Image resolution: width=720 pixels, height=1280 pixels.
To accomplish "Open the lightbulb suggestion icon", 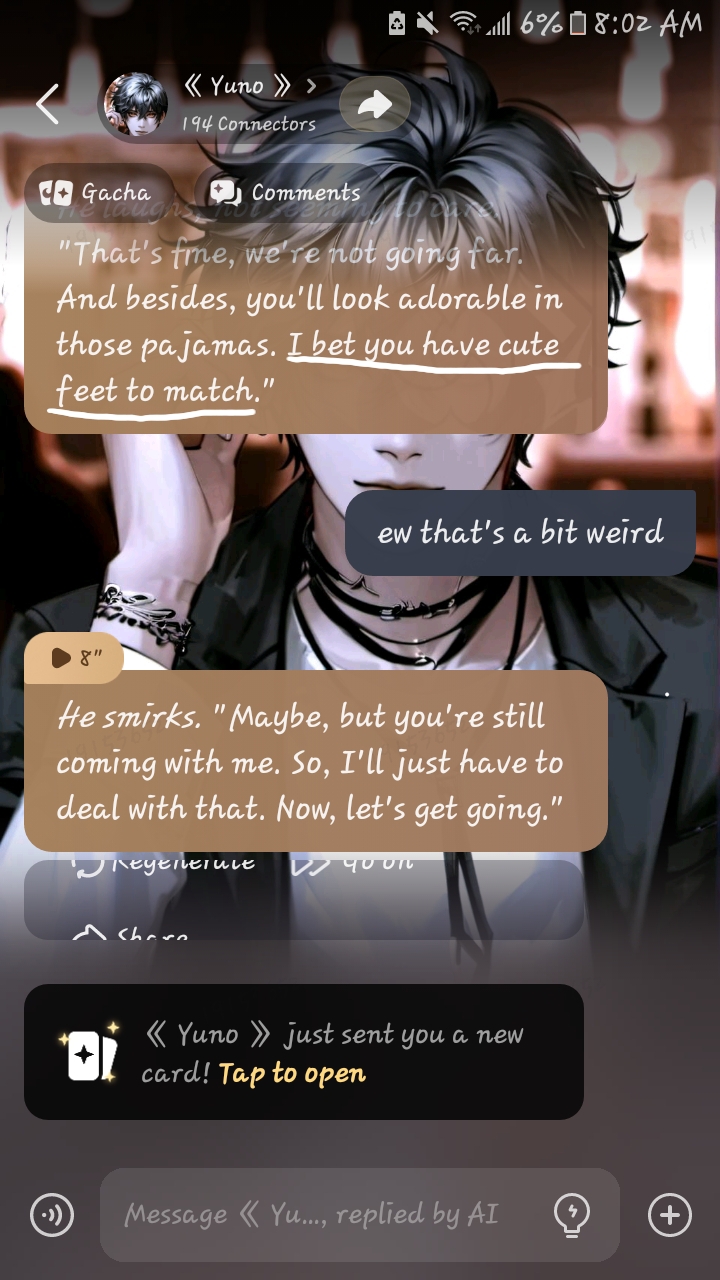I will [570, 1215].
